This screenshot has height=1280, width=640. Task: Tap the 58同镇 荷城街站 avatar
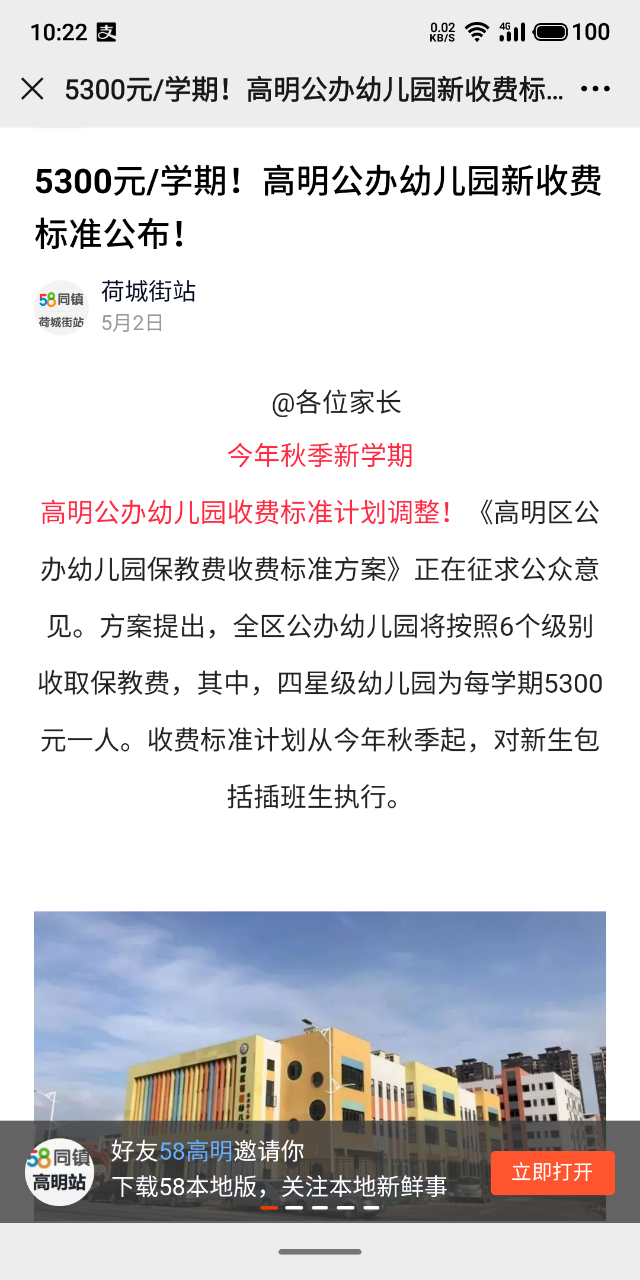(60, 308)
